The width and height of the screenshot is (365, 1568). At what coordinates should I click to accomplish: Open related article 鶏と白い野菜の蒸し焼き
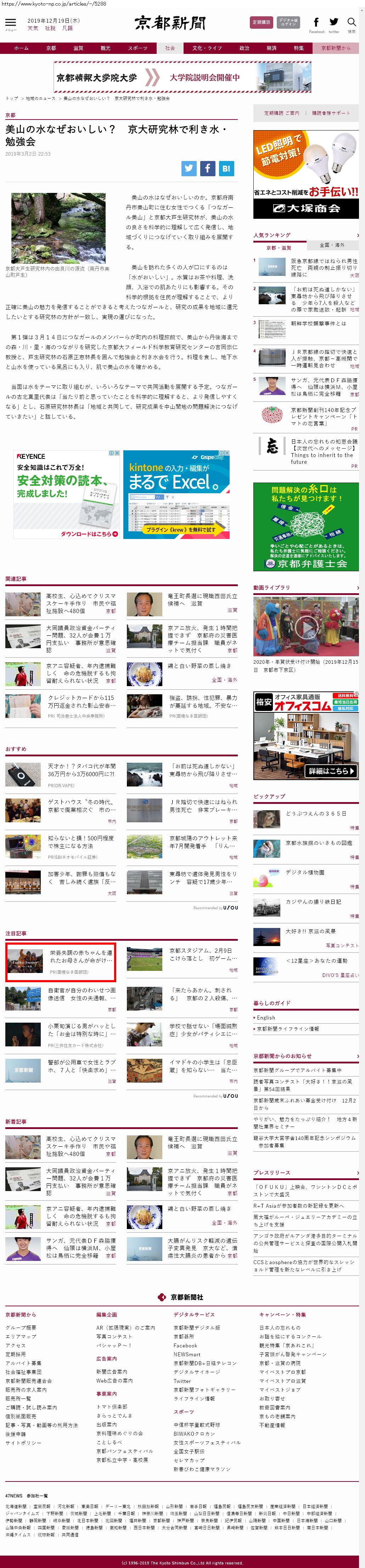coord(200,666)
